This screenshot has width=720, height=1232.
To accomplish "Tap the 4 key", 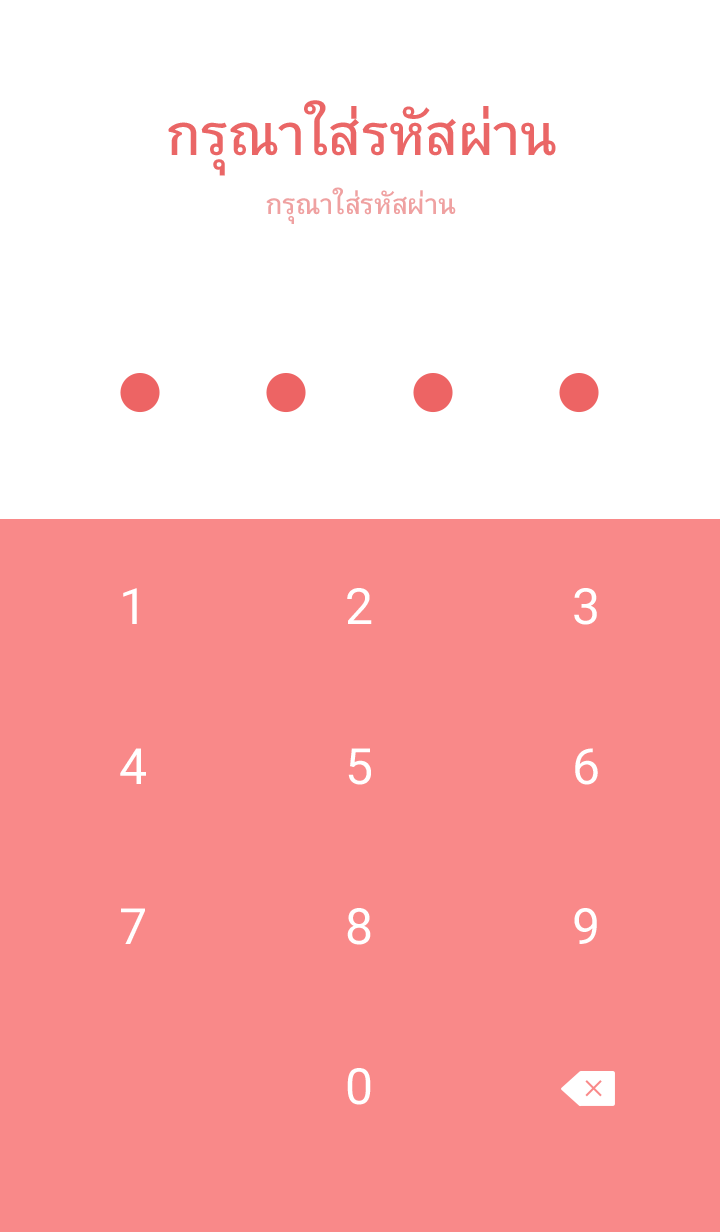I will coord(133,767).
